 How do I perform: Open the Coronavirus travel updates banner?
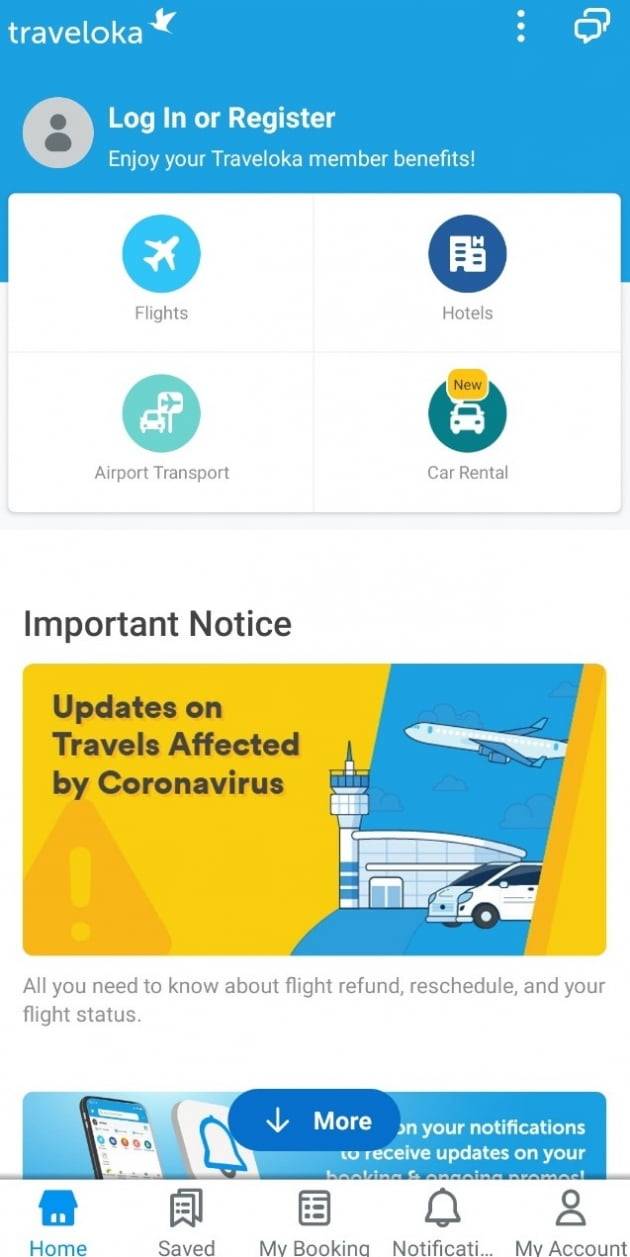point(314,808)
